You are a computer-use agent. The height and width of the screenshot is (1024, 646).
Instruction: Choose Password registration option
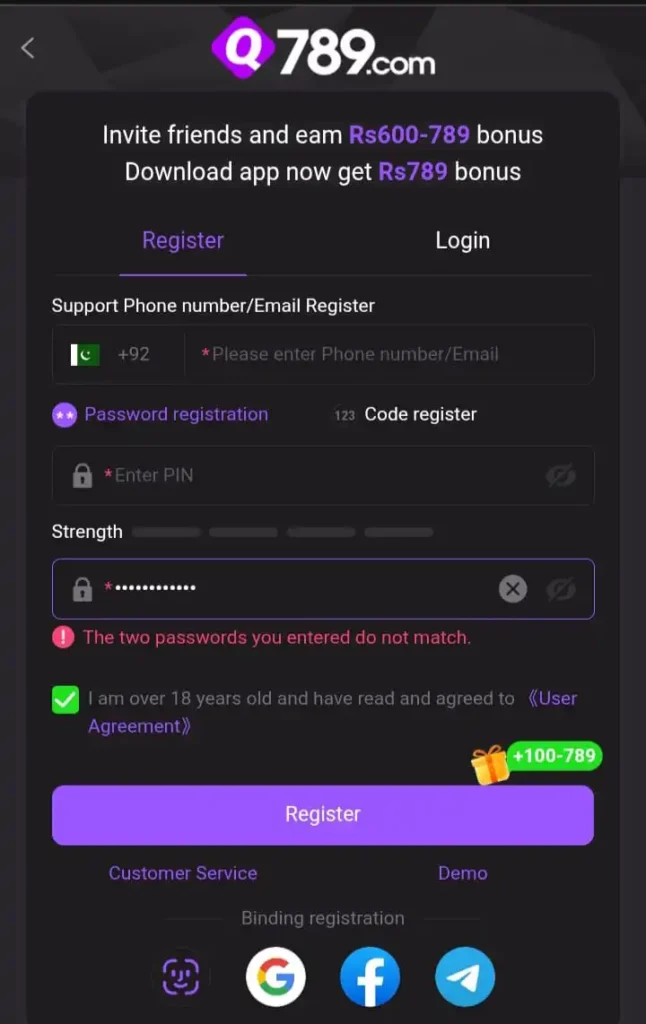pyautogui.click(x=162, y=414)
